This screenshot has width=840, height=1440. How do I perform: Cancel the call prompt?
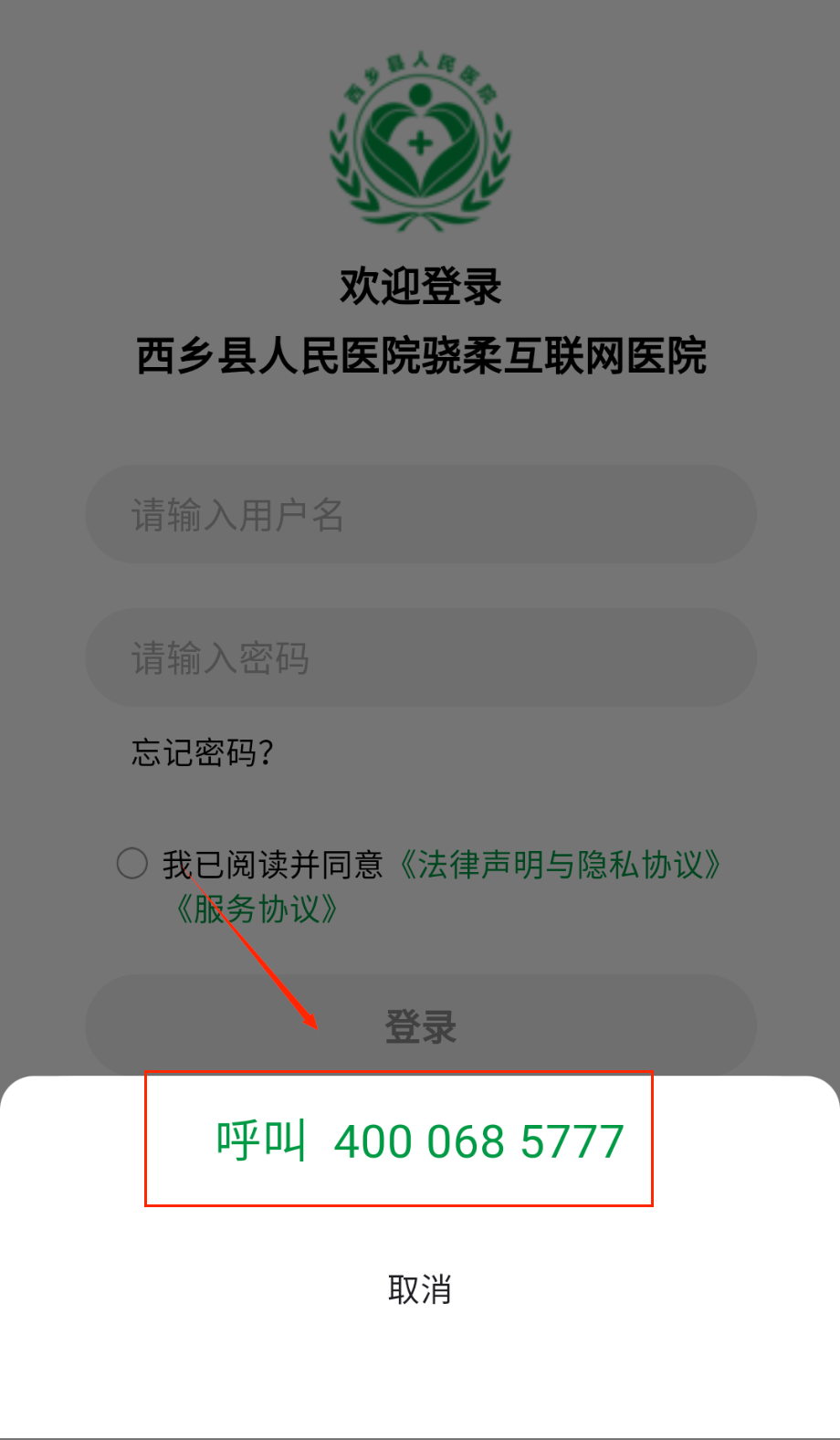click(x=419, y=1289)
